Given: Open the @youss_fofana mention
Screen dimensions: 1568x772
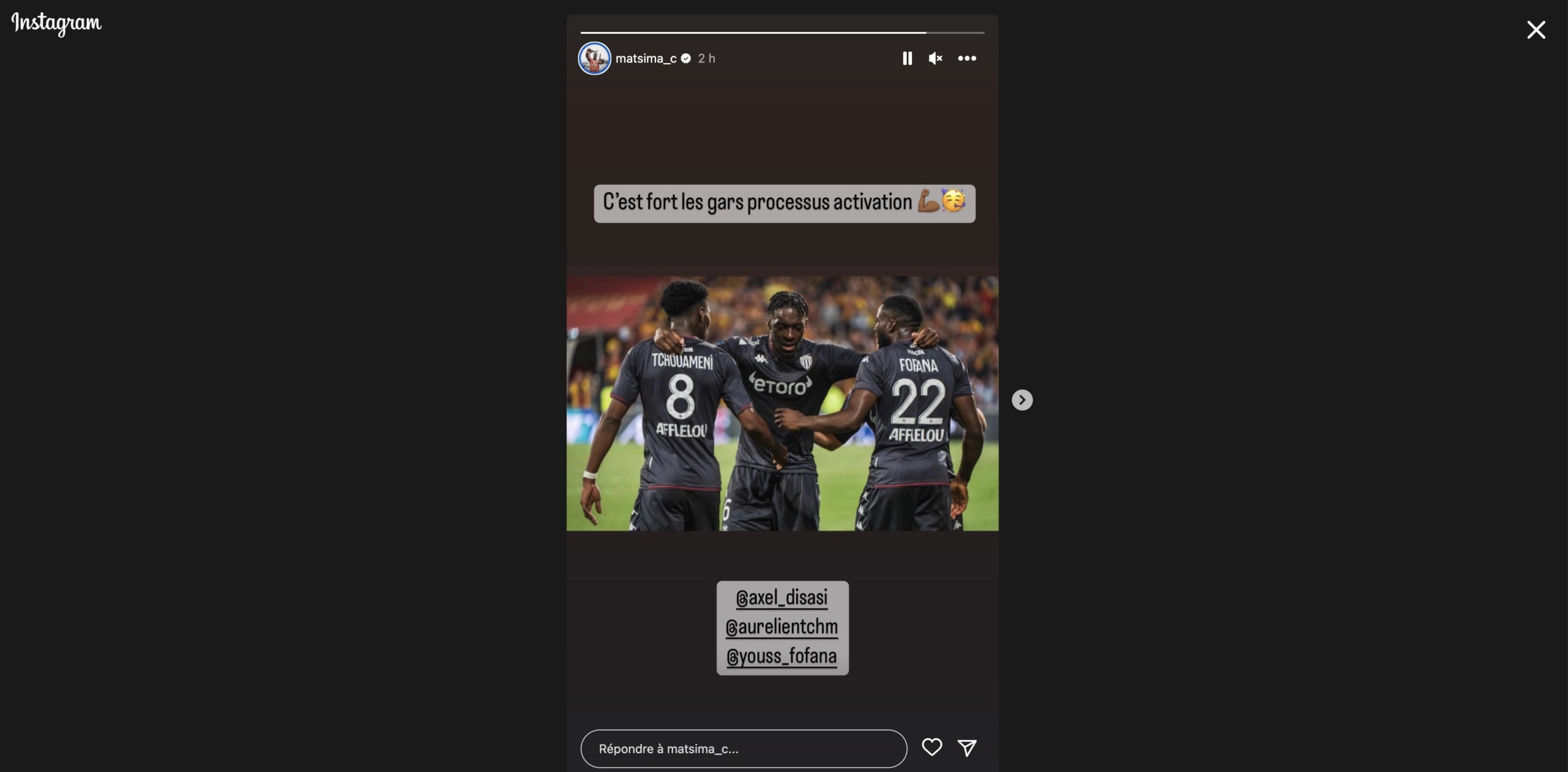Looking at the screenshot, I should [x=782, y=656].
